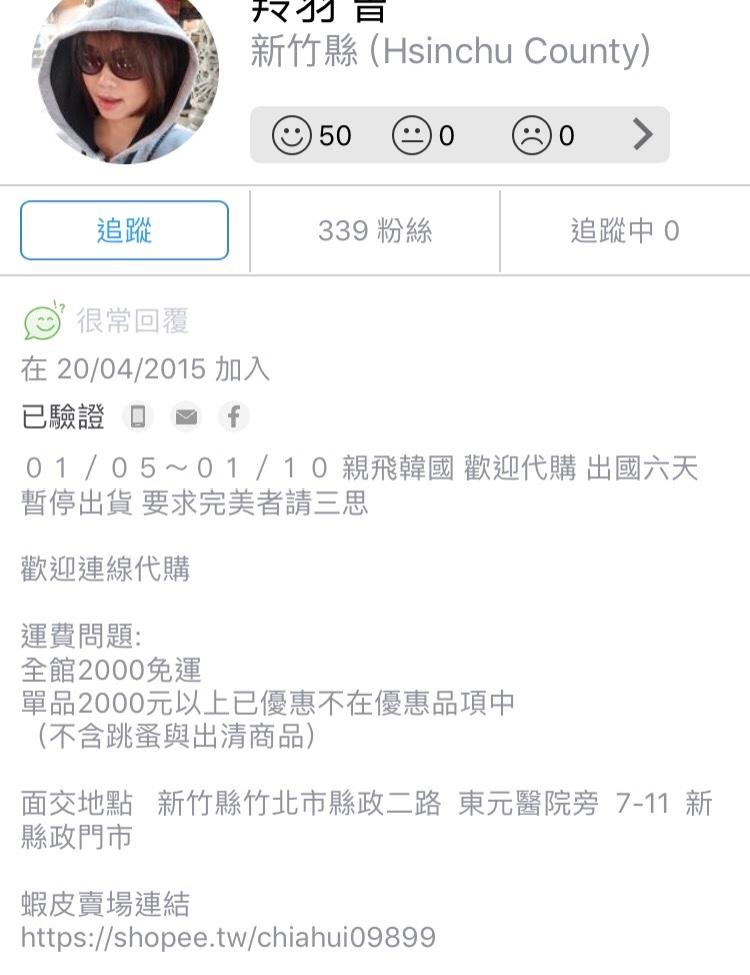Tap the 追蹤 follow button
The height and width of the screenshot is (975, 750).
[x=124, y=231]
